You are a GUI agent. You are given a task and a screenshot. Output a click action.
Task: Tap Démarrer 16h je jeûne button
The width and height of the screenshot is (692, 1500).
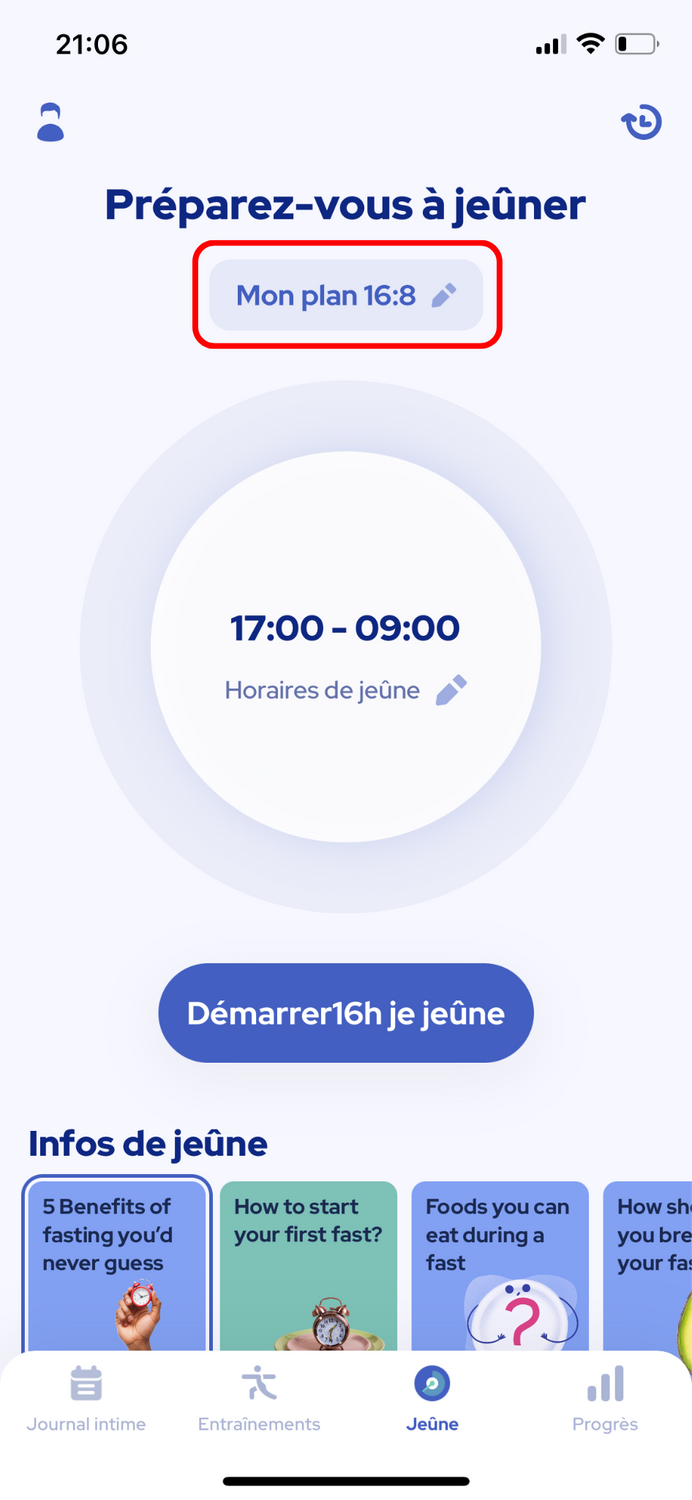click(x=346, y=1013)
